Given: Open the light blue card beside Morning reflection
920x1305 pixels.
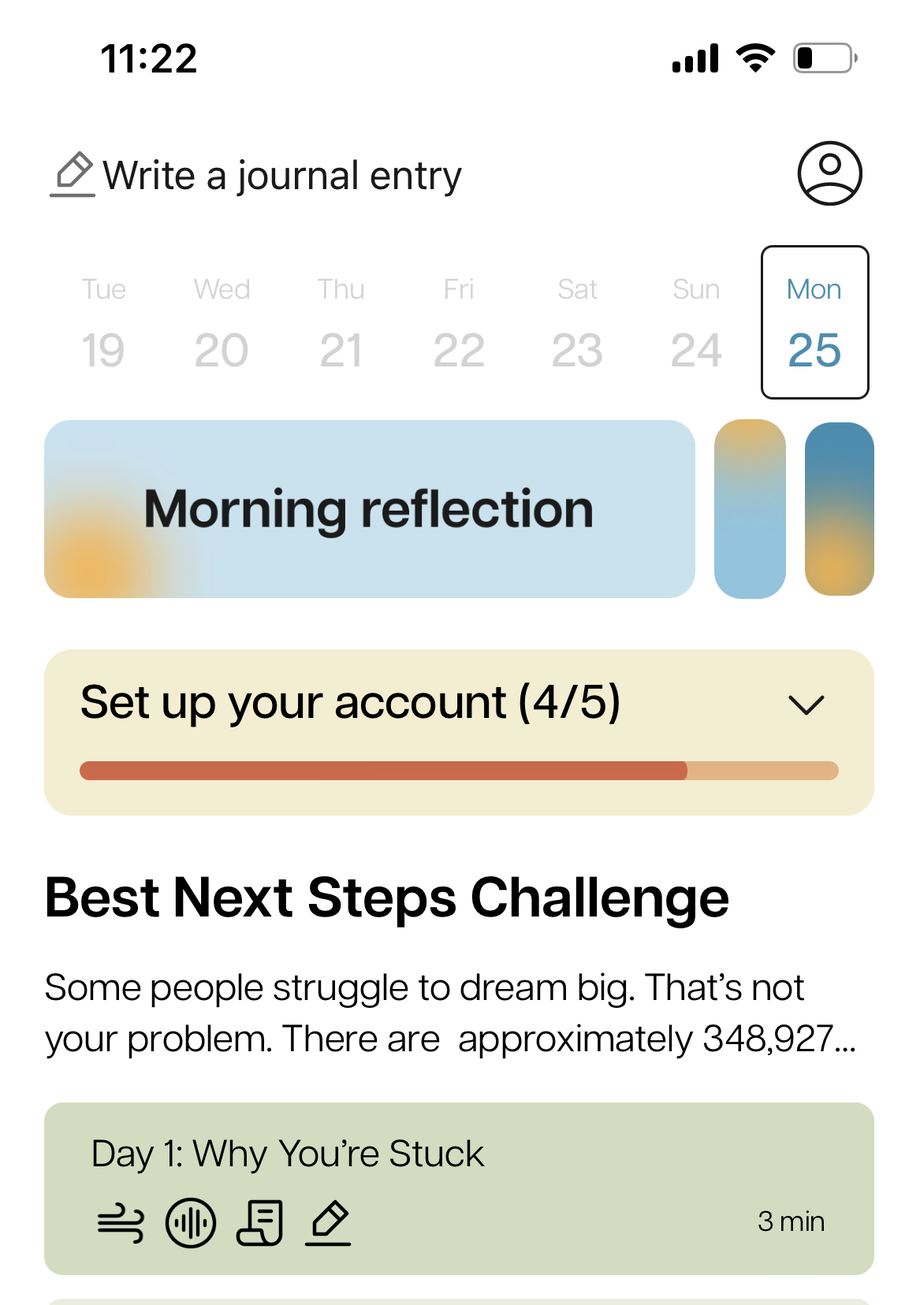Looking at the screenshot, I should coord(750,509).
